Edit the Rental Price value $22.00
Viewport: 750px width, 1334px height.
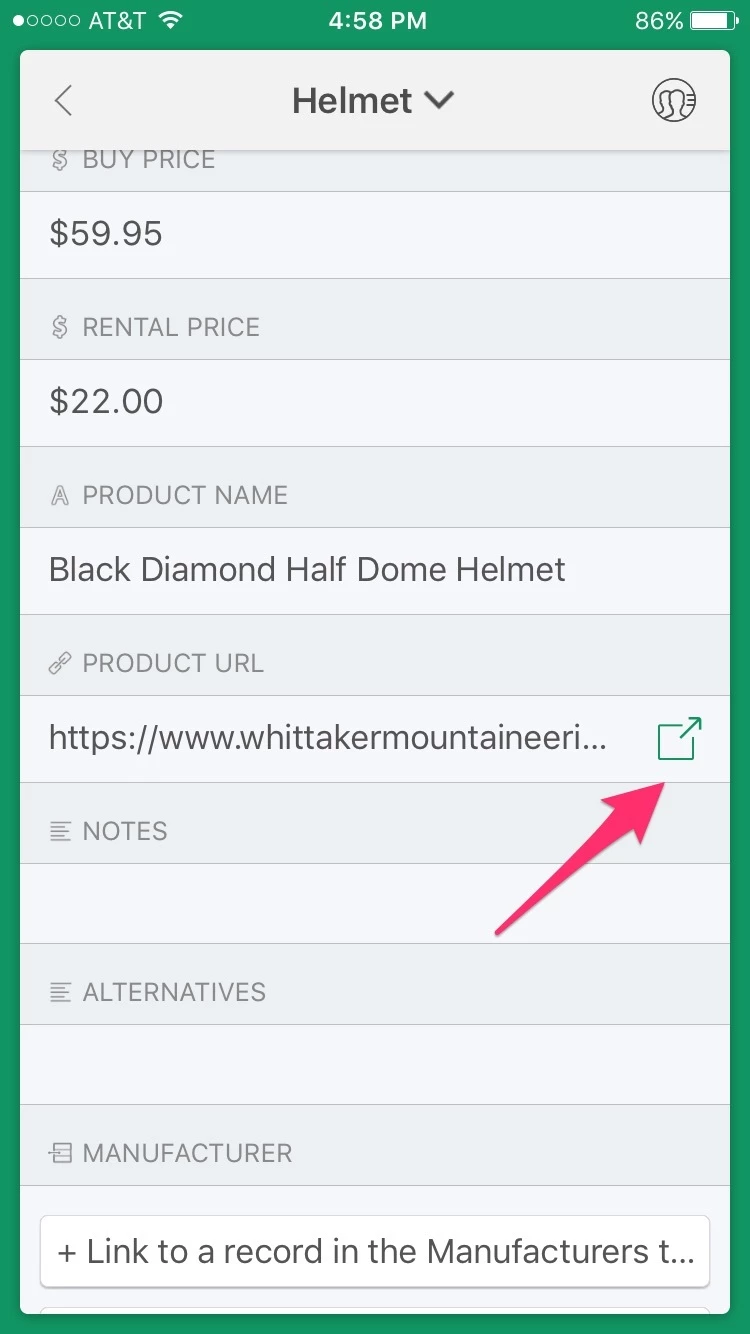click(x=374, y=402)
